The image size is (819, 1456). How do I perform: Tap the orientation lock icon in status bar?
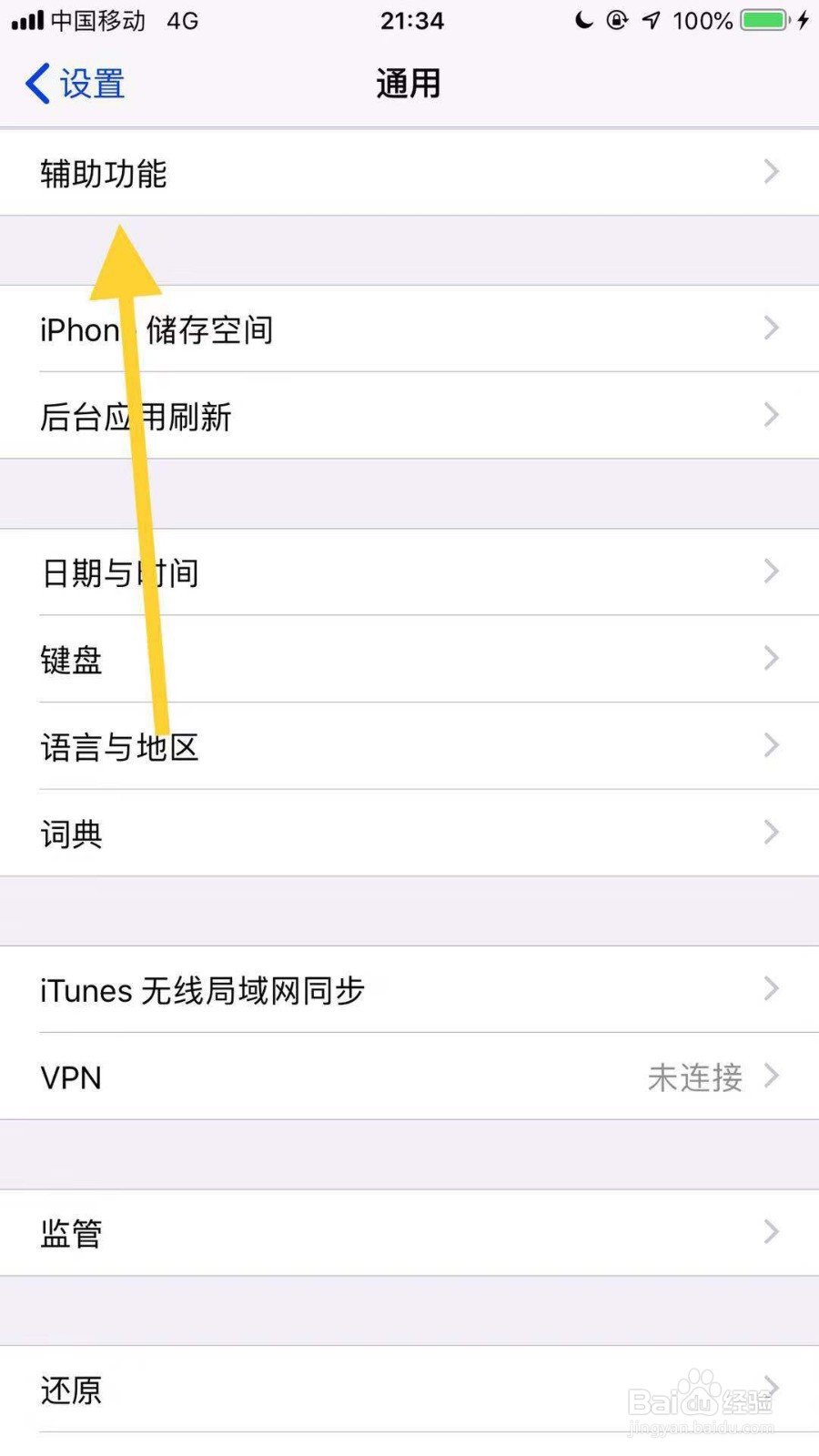(617, 20)
